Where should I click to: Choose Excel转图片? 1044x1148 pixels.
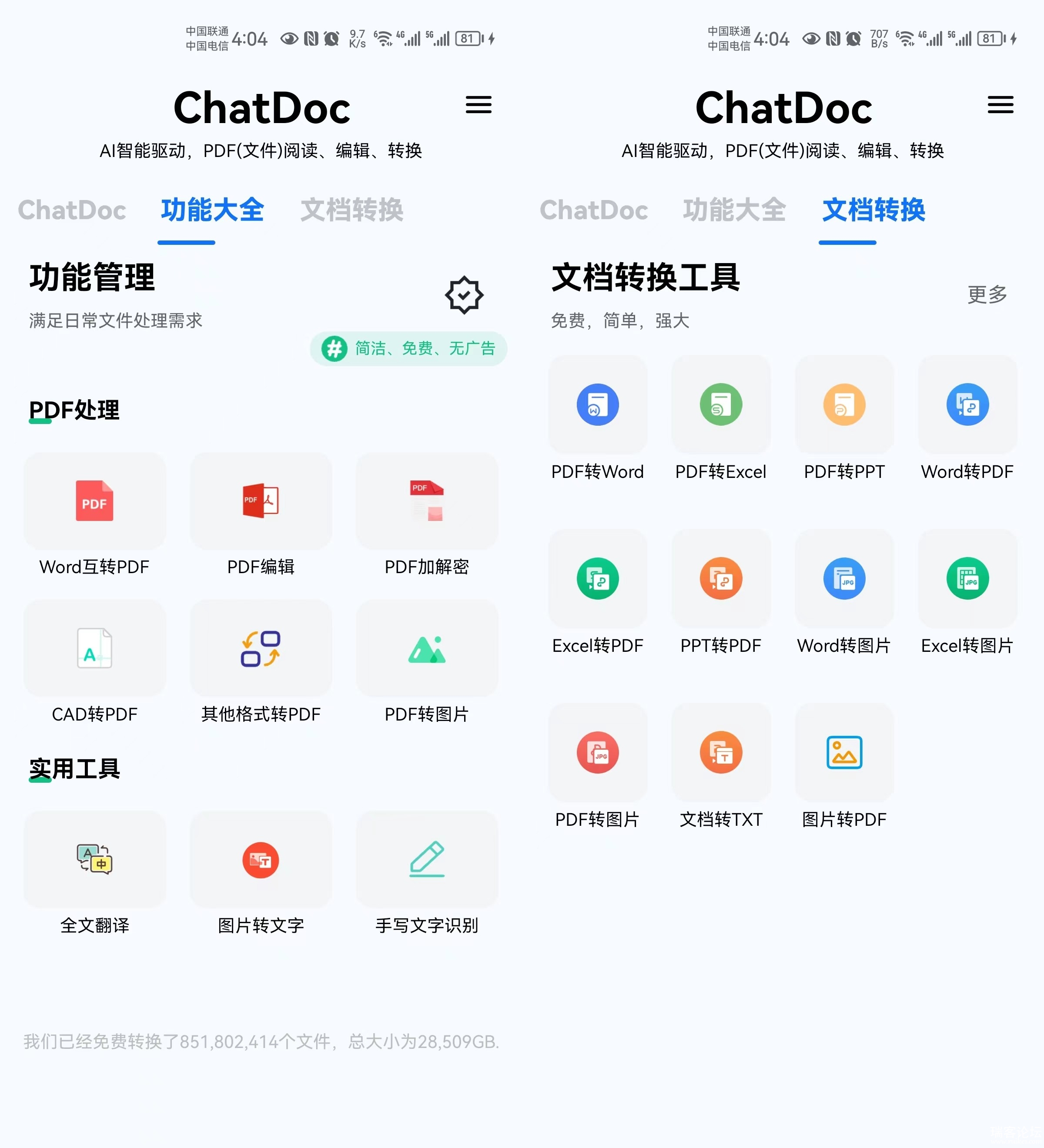[x=967, y=578]
